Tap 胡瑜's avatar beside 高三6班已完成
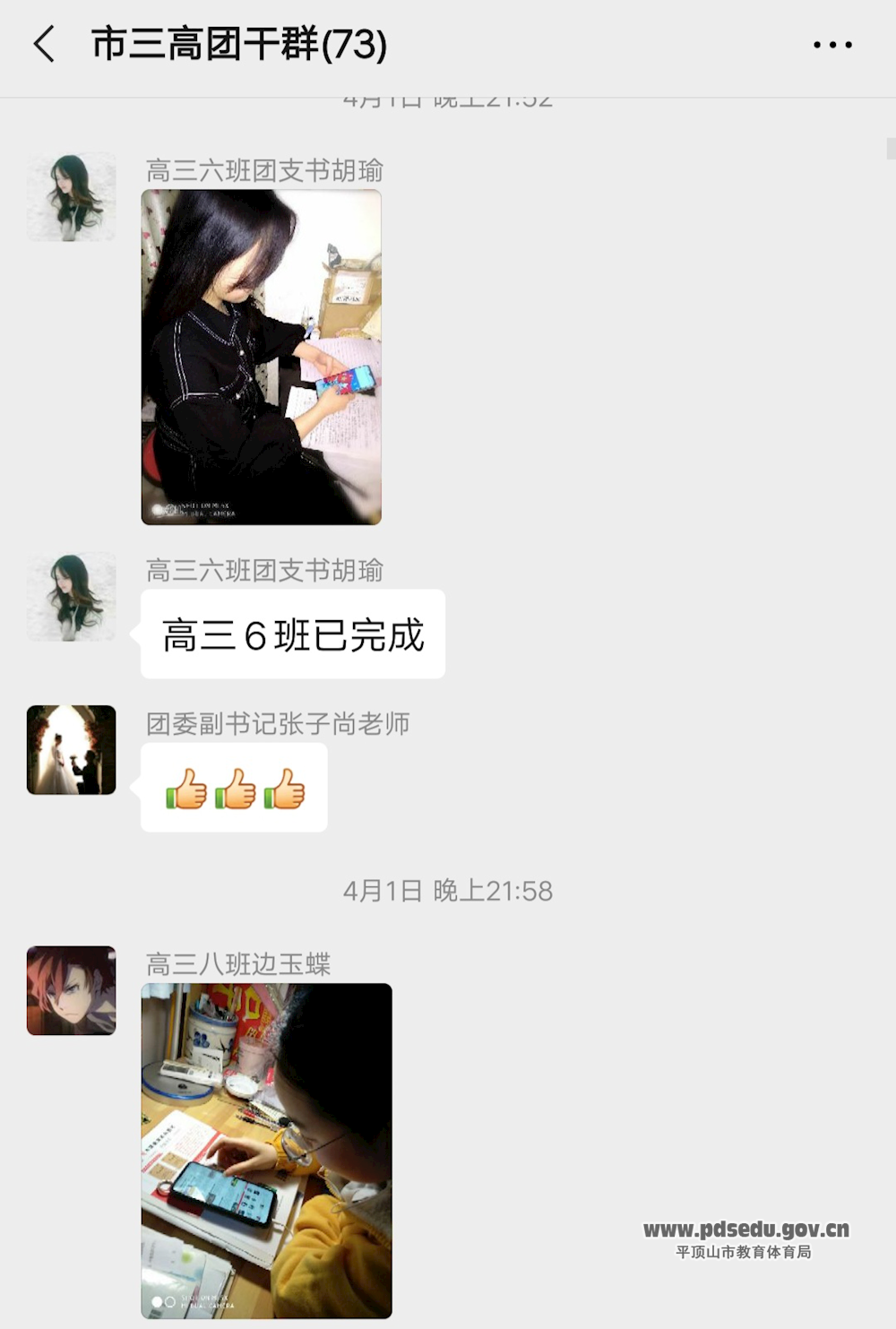Image resolution: width=896 pixels, height=1329 pixels. [x=72, y=597]
